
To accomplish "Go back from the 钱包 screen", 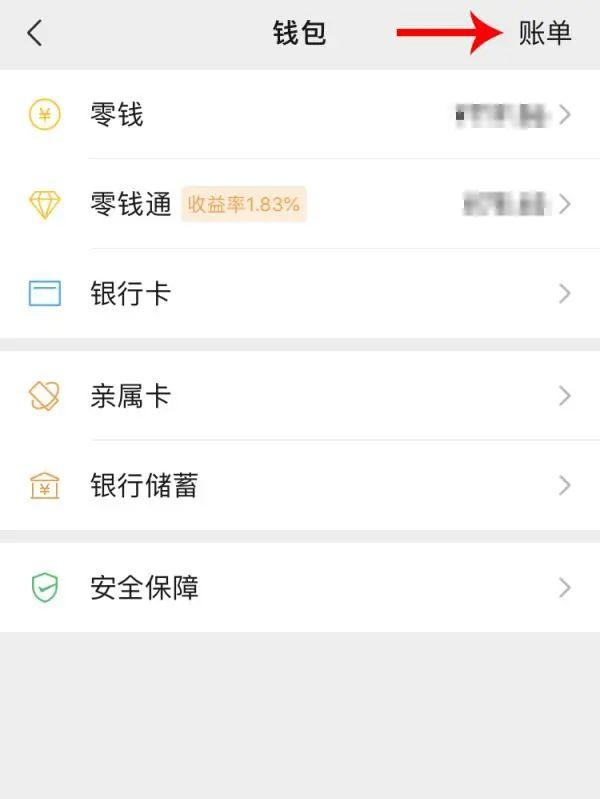I will click(35, 33).
